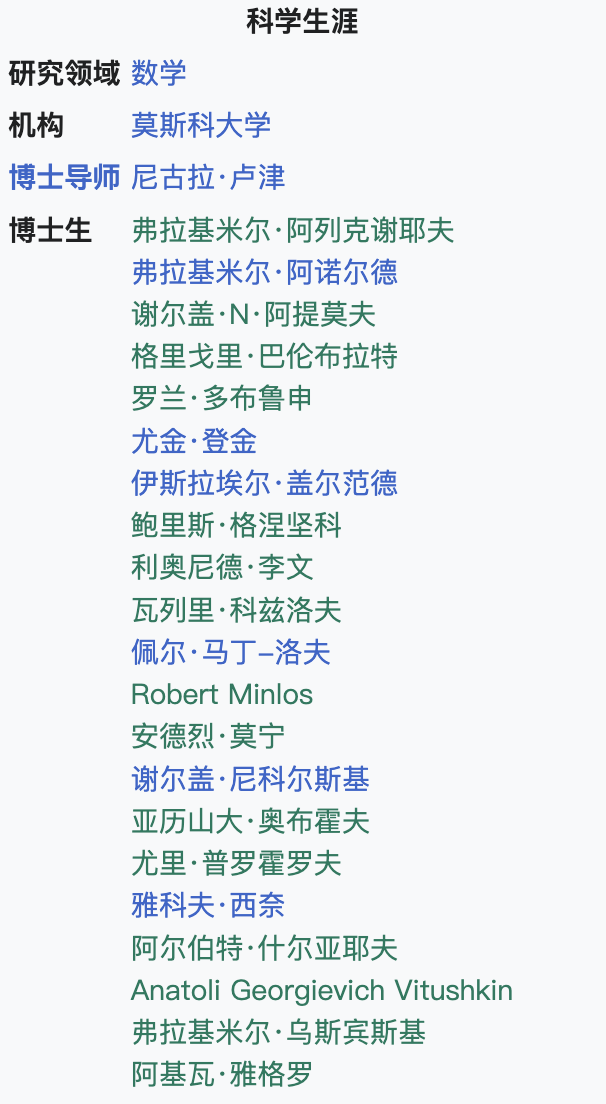Open 利奥尼德·李文's page
606x1104 pixels.
[x=222, y=567]
